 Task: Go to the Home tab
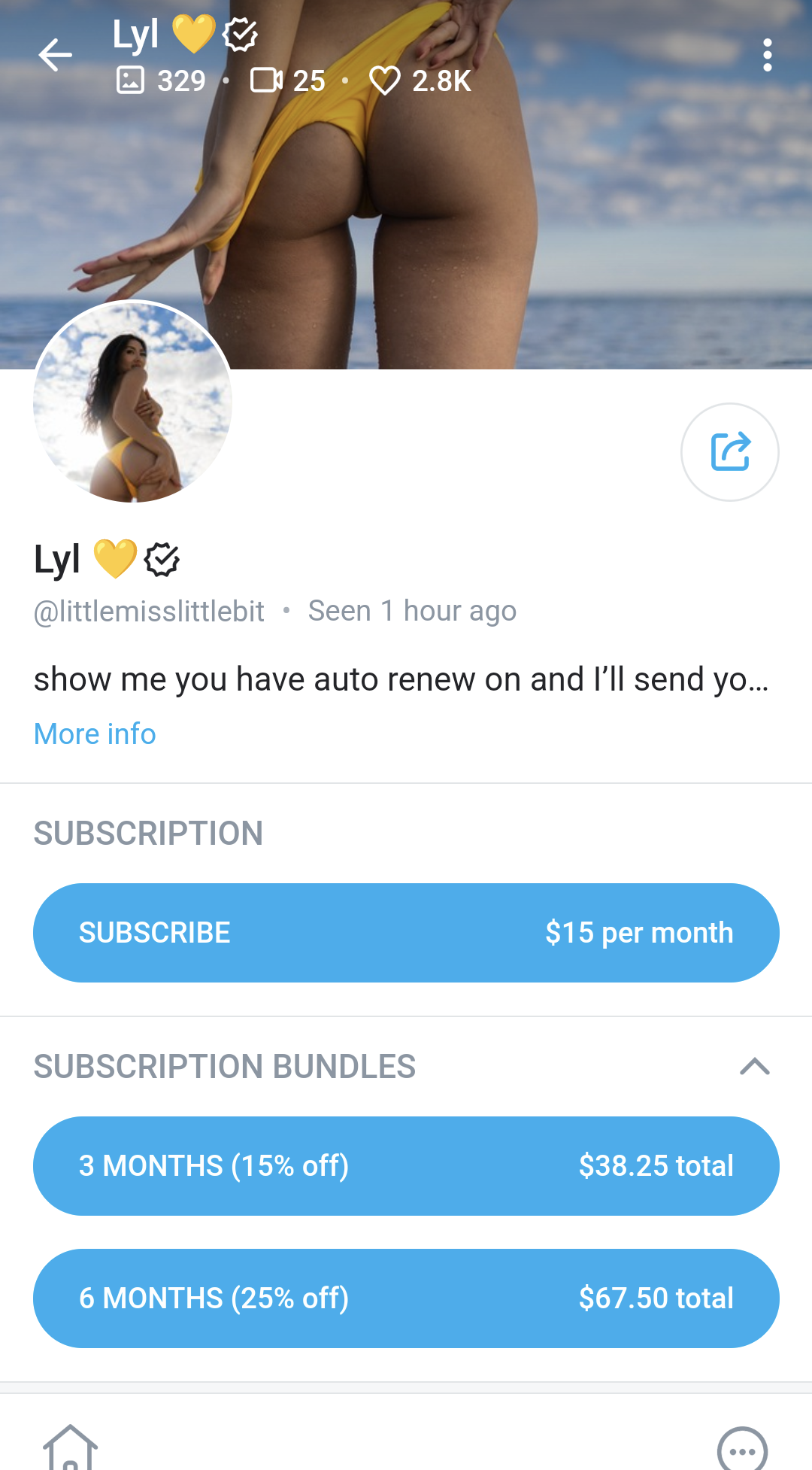[70, 1447]
